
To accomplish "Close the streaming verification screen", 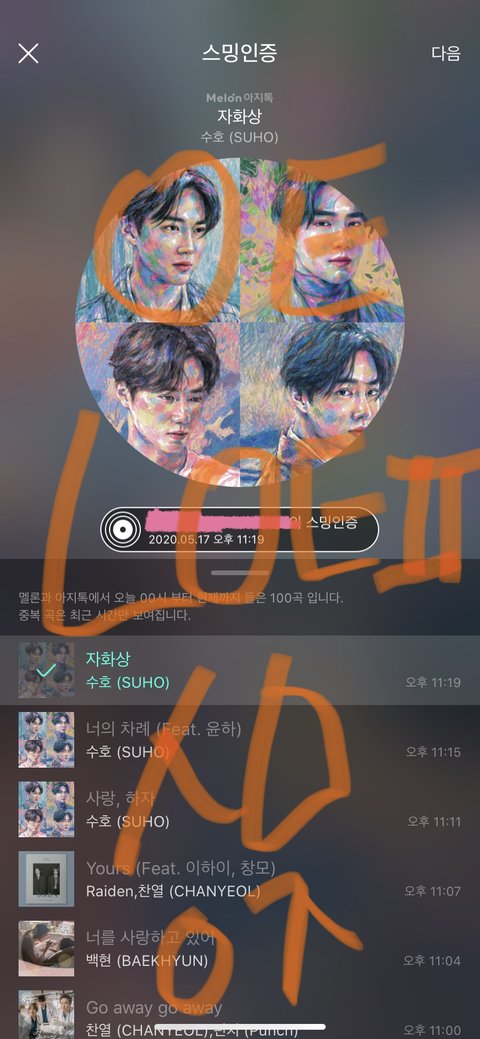I will coord(28,54).
